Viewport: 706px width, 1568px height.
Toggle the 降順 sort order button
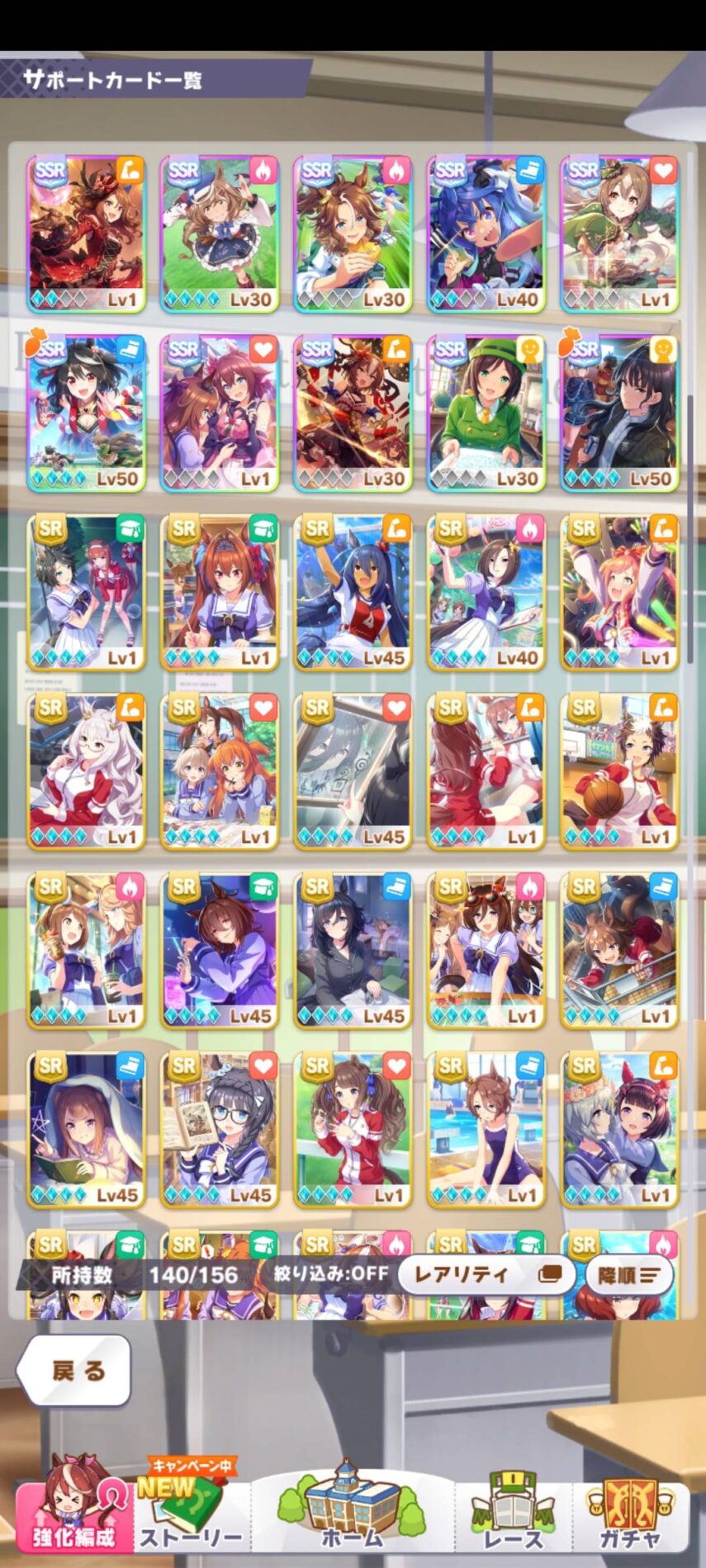(x=629, y=1275)
